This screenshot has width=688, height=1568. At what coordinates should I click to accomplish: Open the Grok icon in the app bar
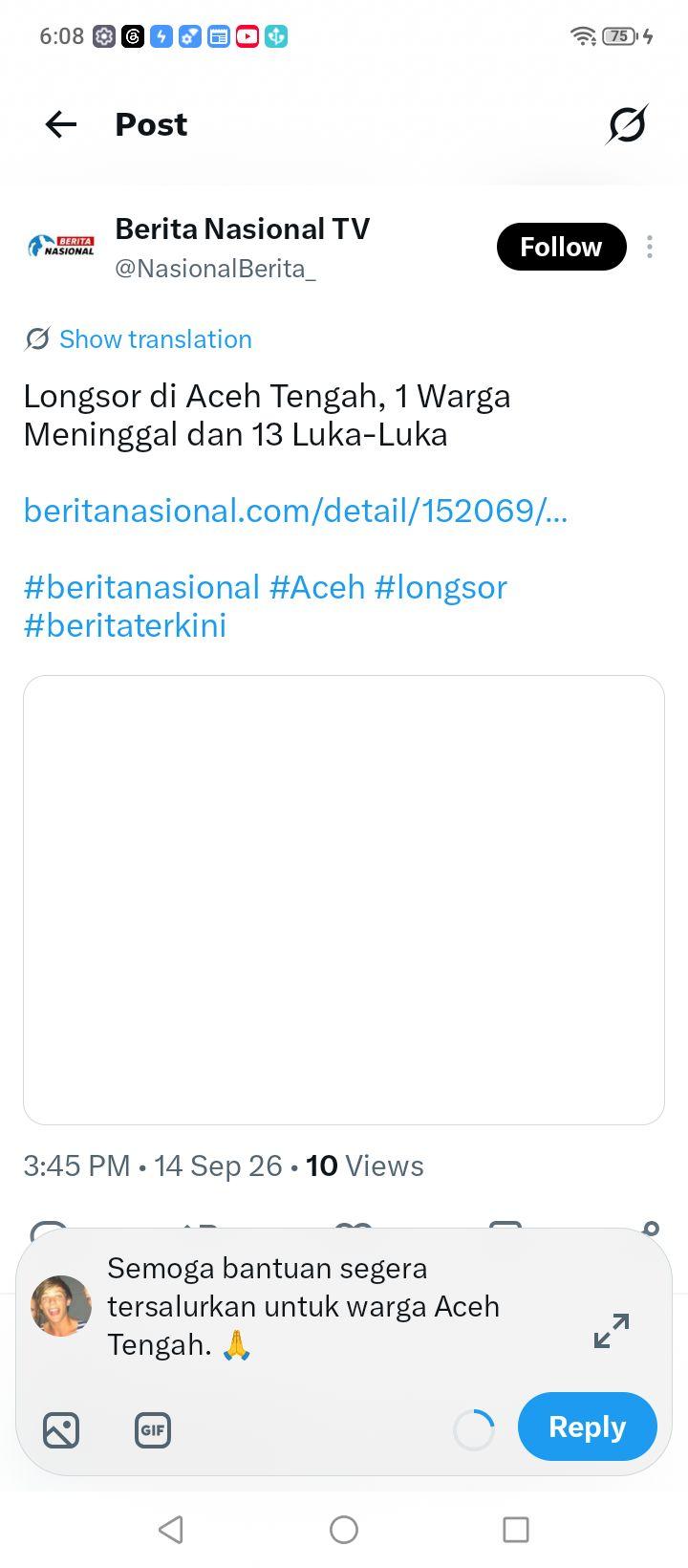627,124
